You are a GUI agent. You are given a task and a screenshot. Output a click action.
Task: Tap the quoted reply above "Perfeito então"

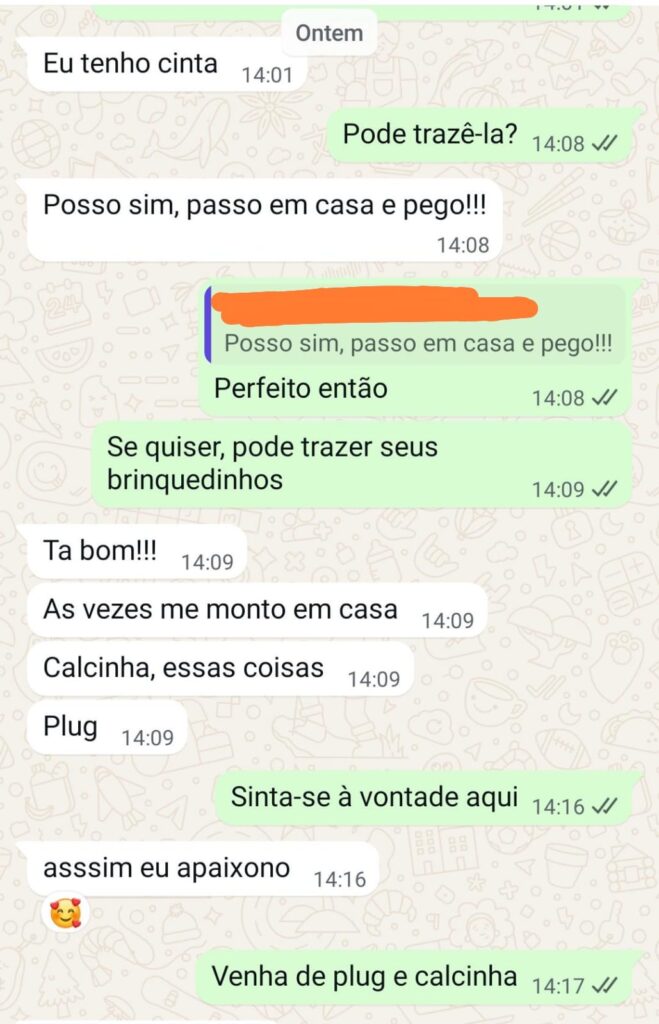[416, 326]
